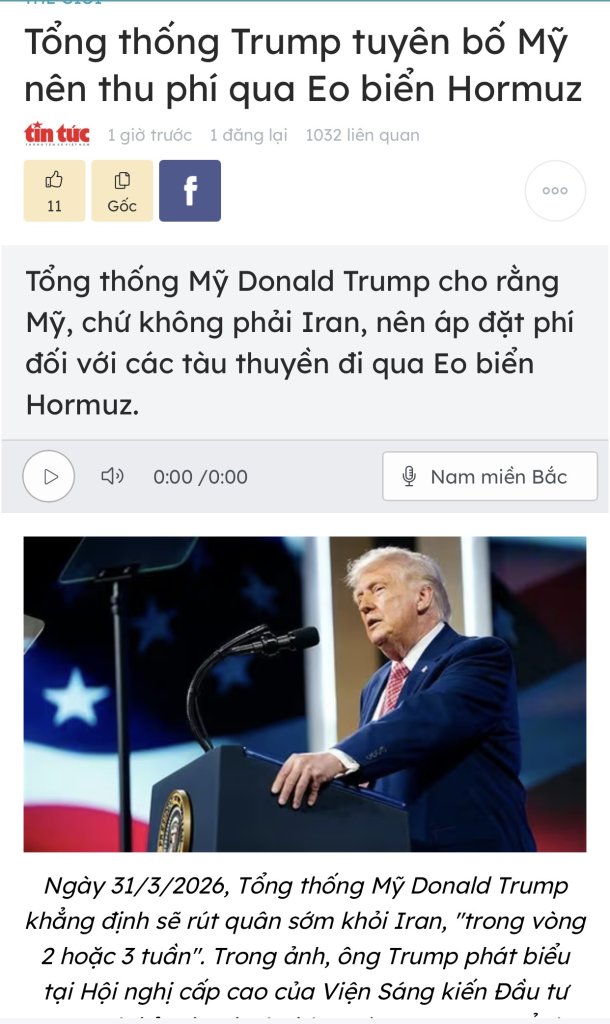Image resolution: width=610 pixels, height=1024 pixels.
Task: Open the 1 đăng lại reposts
Action: (248, 135)
